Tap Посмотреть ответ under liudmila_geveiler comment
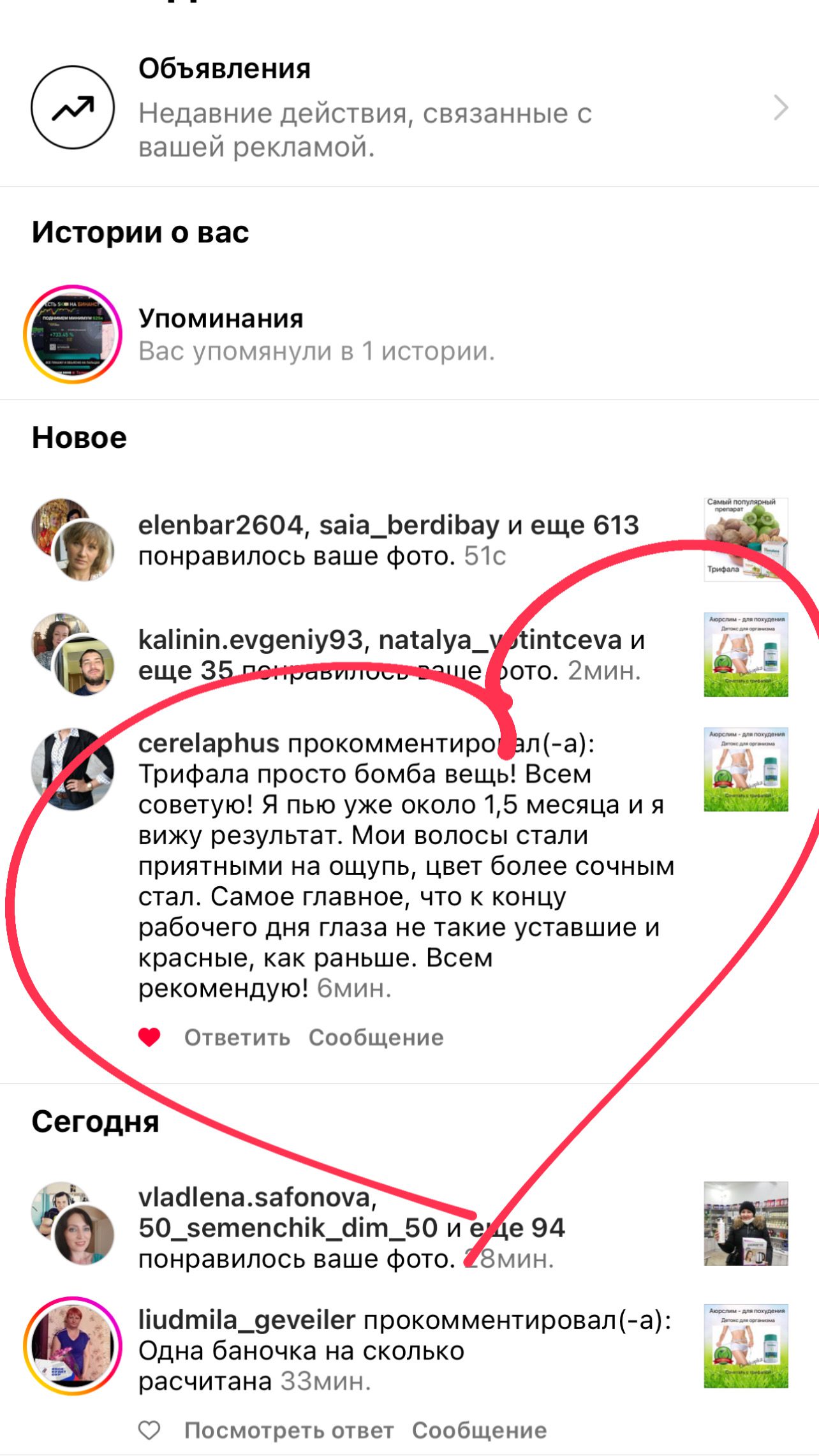819x1456 pixels. coord(288,1430)
